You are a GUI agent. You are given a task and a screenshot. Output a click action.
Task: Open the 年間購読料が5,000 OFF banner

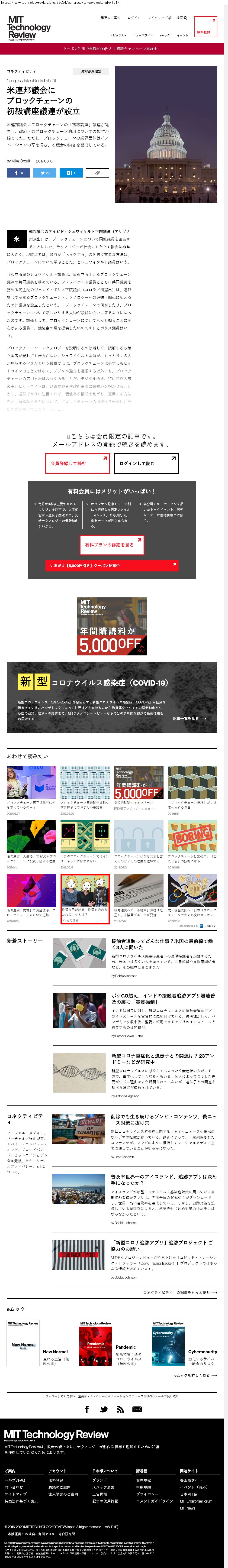112,626
